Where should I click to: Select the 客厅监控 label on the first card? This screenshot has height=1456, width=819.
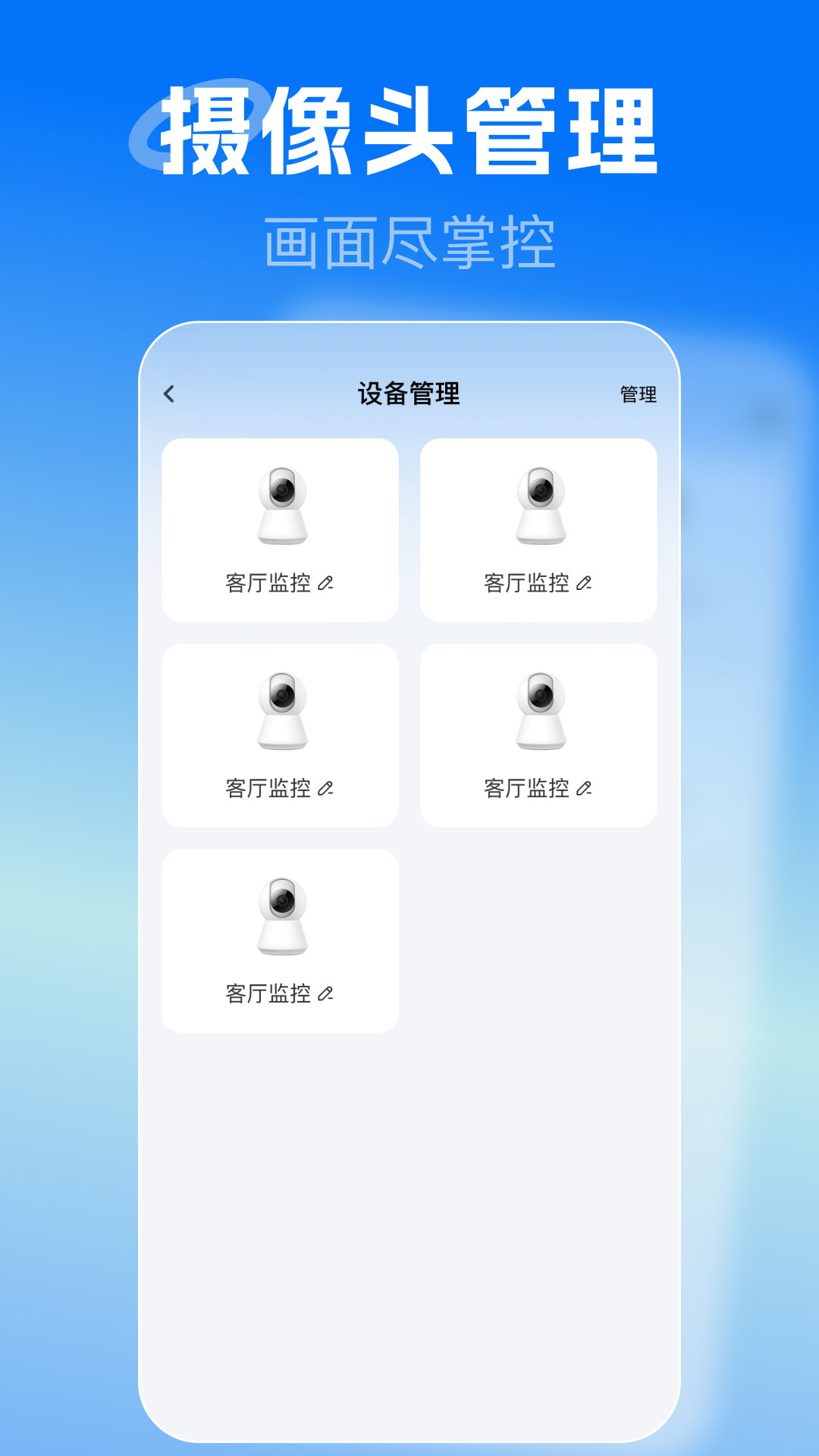pos(270,582)
